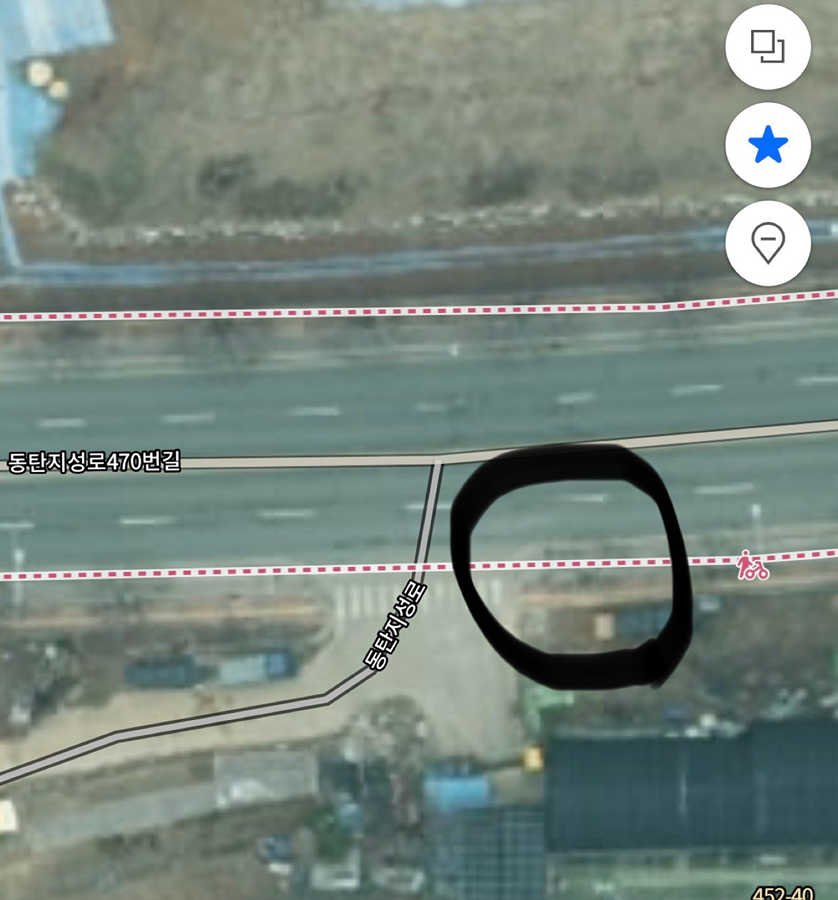Tap the blue star favorites button
The image size is (838, 900).
pyautogui.click(x=768, y=146)
